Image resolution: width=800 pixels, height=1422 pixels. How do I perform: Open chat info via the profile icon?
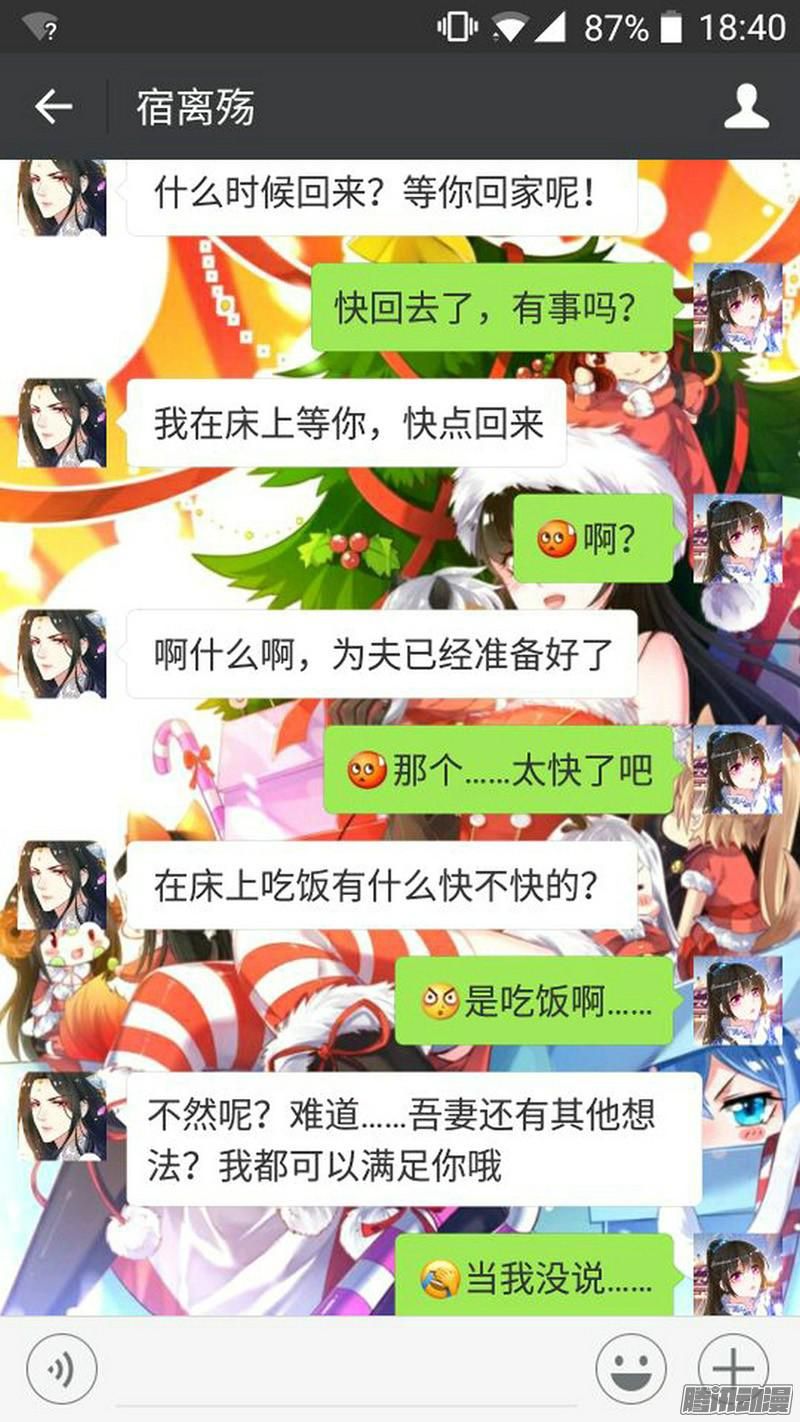[x=746, y=106]
